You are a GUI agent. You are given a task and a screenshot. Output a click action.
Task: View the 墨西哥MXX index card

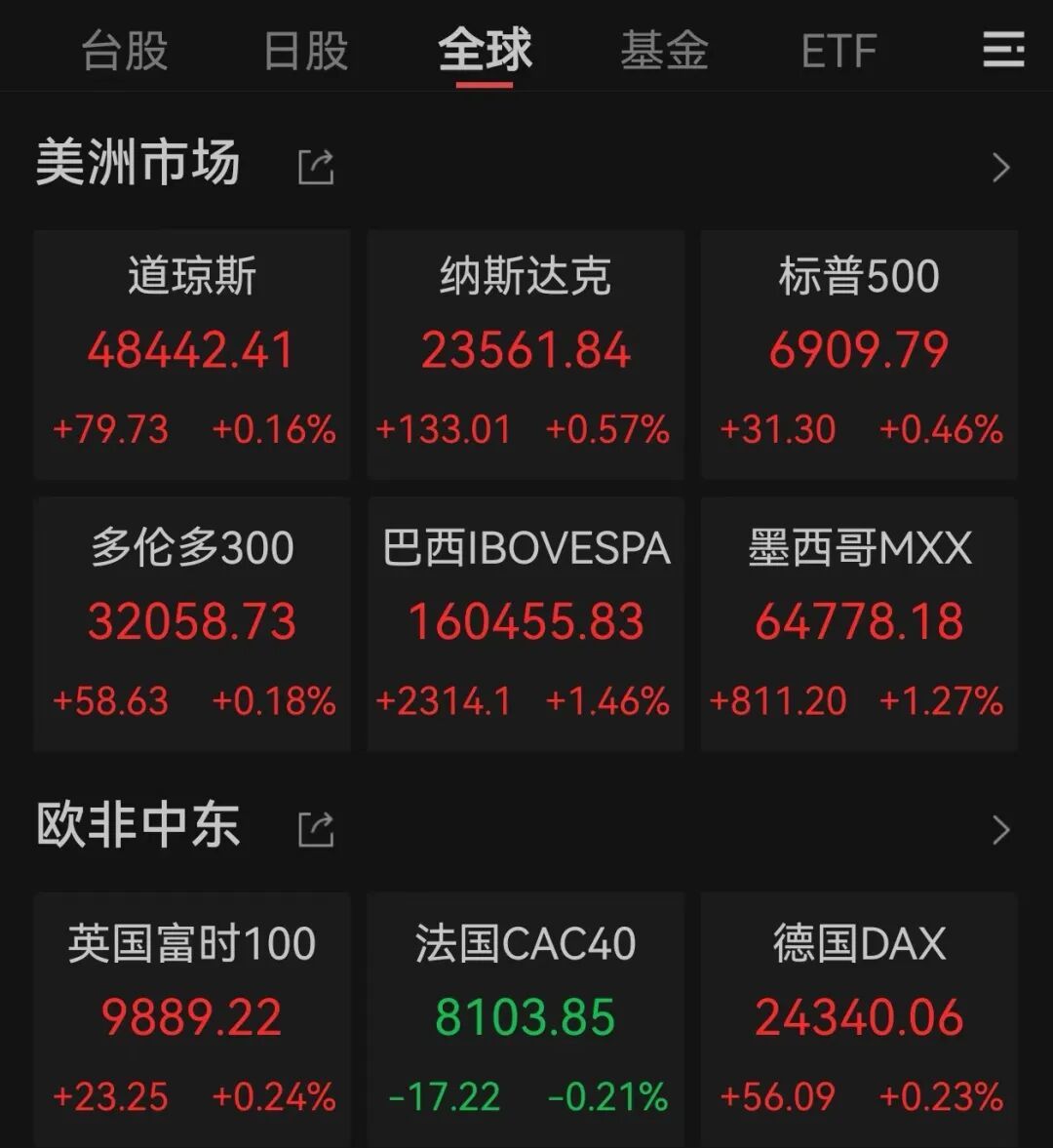[859, 624]
